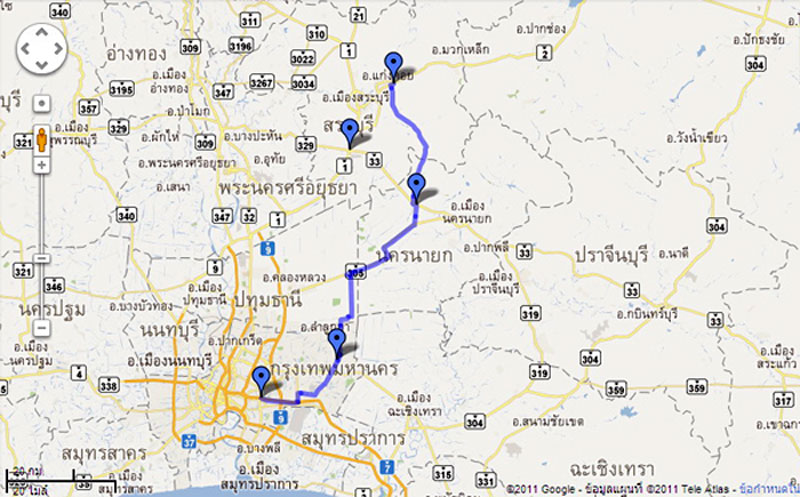Open the marker near สระบุรี
The height and width of the screenshot is (497, 800).
coord(349,130)
